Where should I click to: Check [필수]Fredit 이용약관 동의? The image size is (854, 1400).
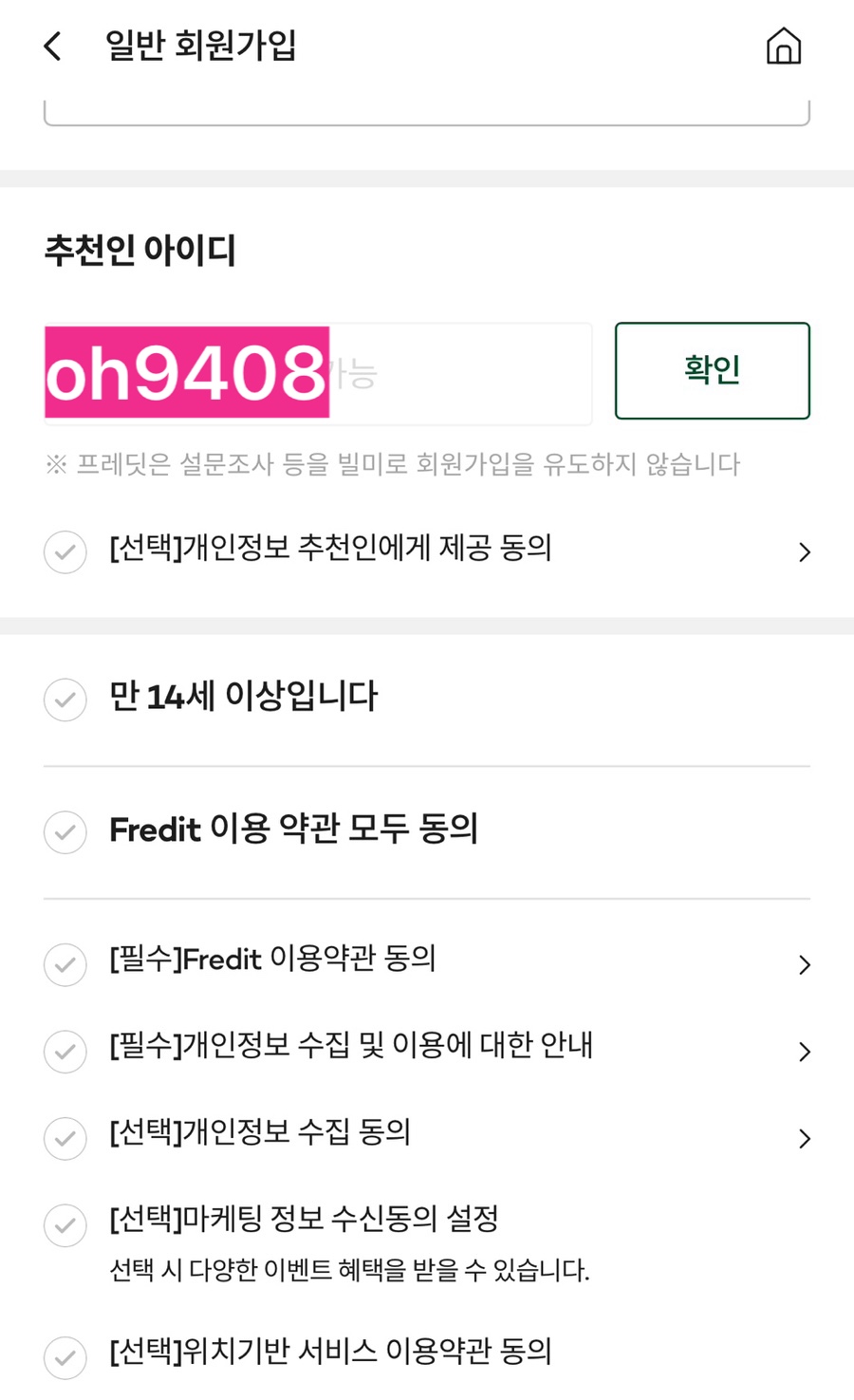65,964
